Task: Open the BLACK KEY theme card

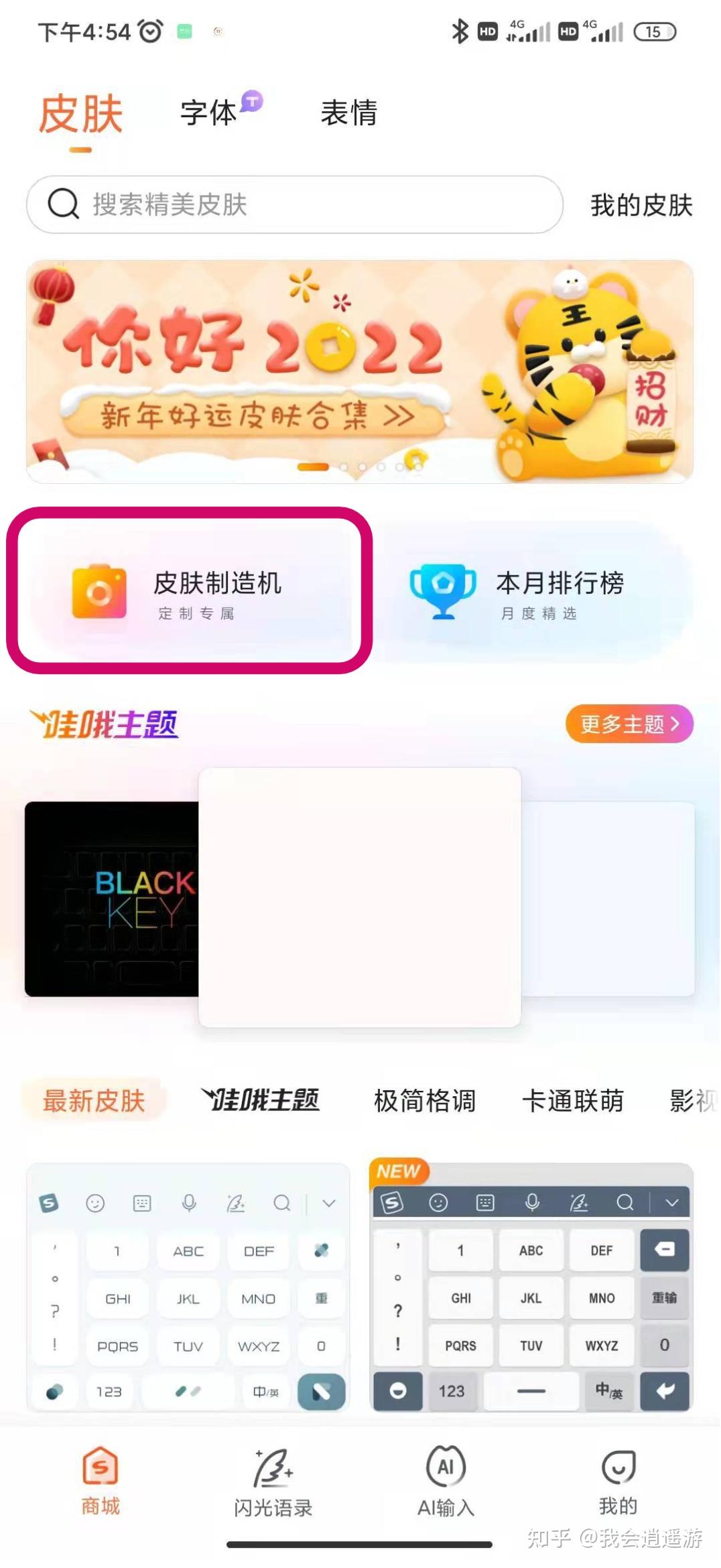Action: point(112,899)
